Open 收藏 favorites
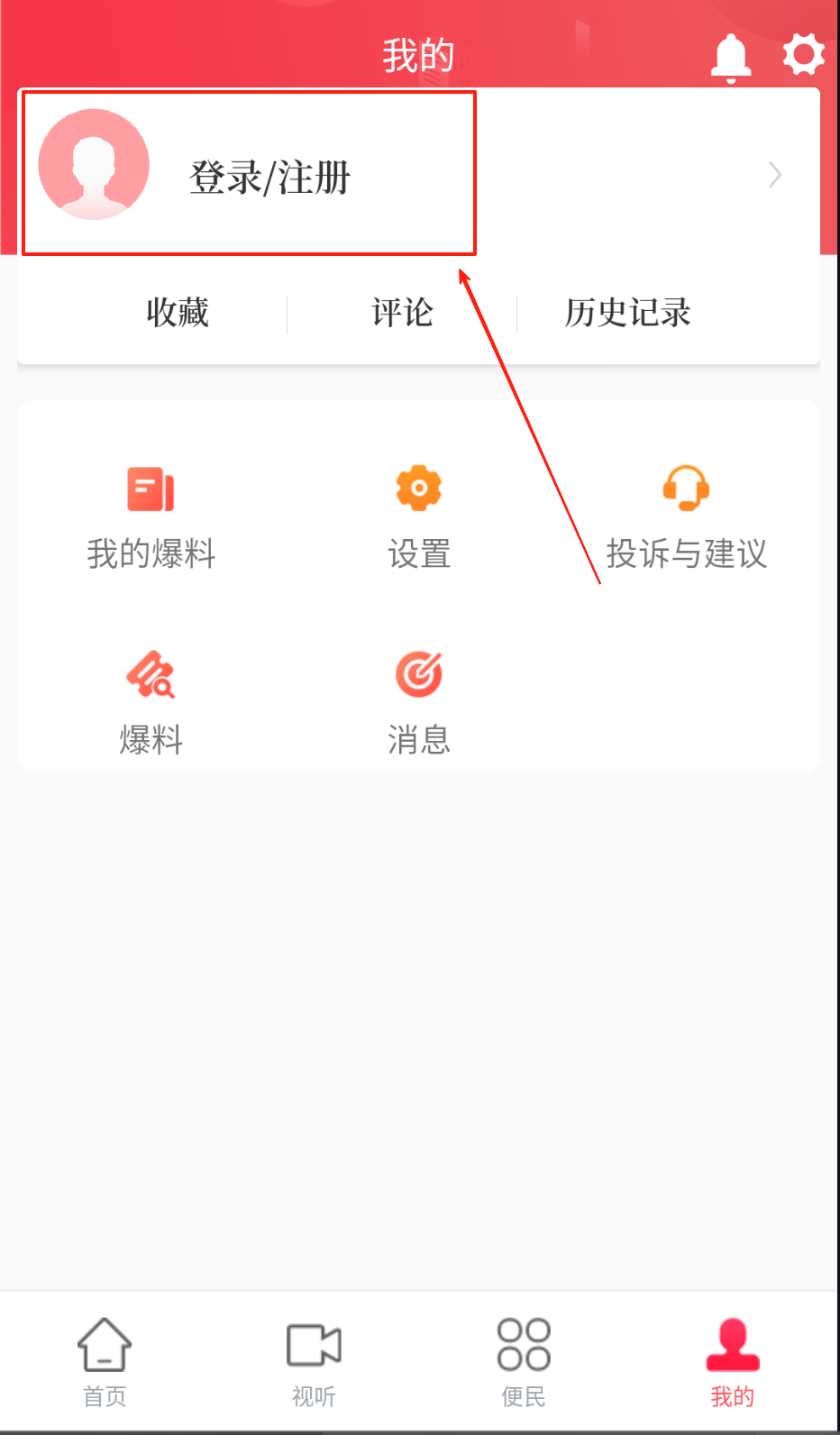 [x=178, y=313]
